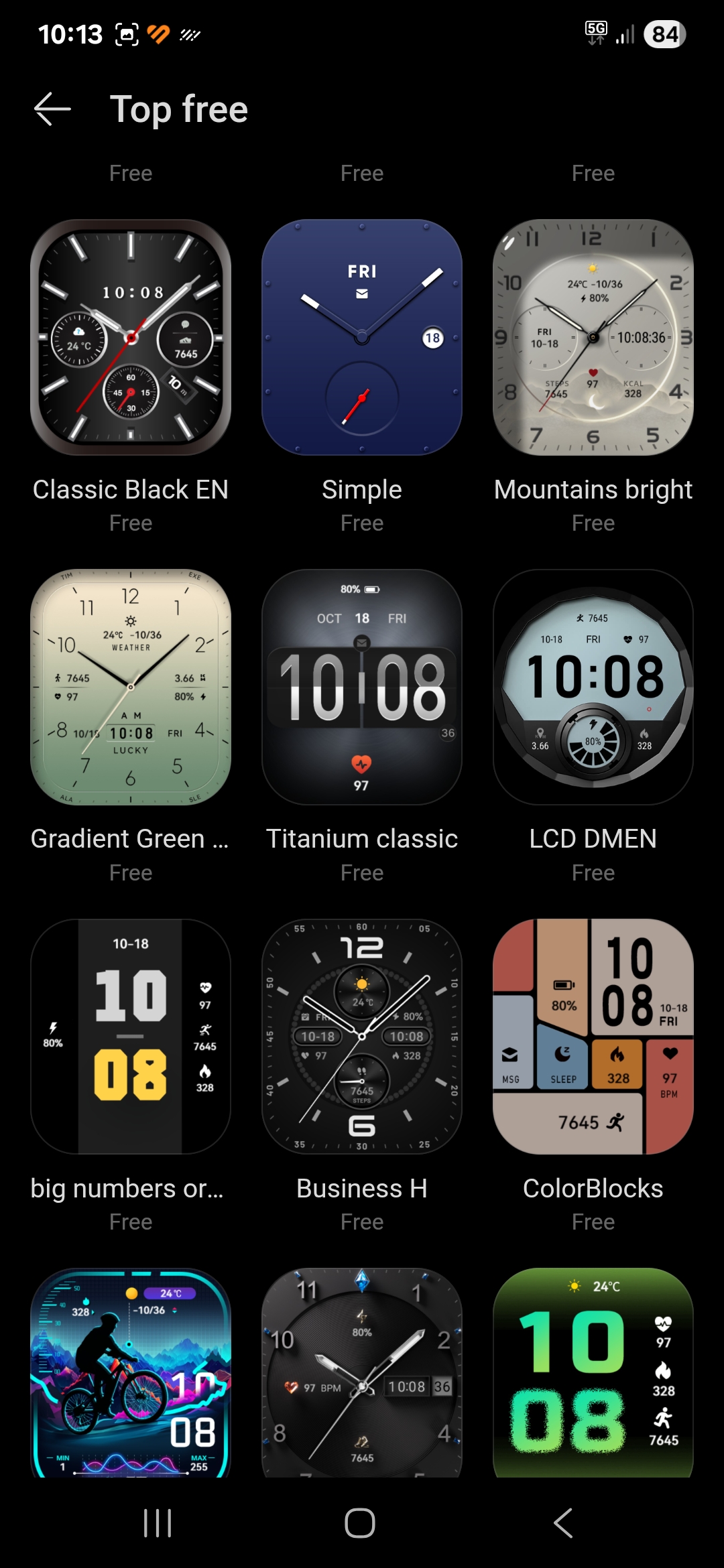Tap the system home button

[x=360, y=1523]
